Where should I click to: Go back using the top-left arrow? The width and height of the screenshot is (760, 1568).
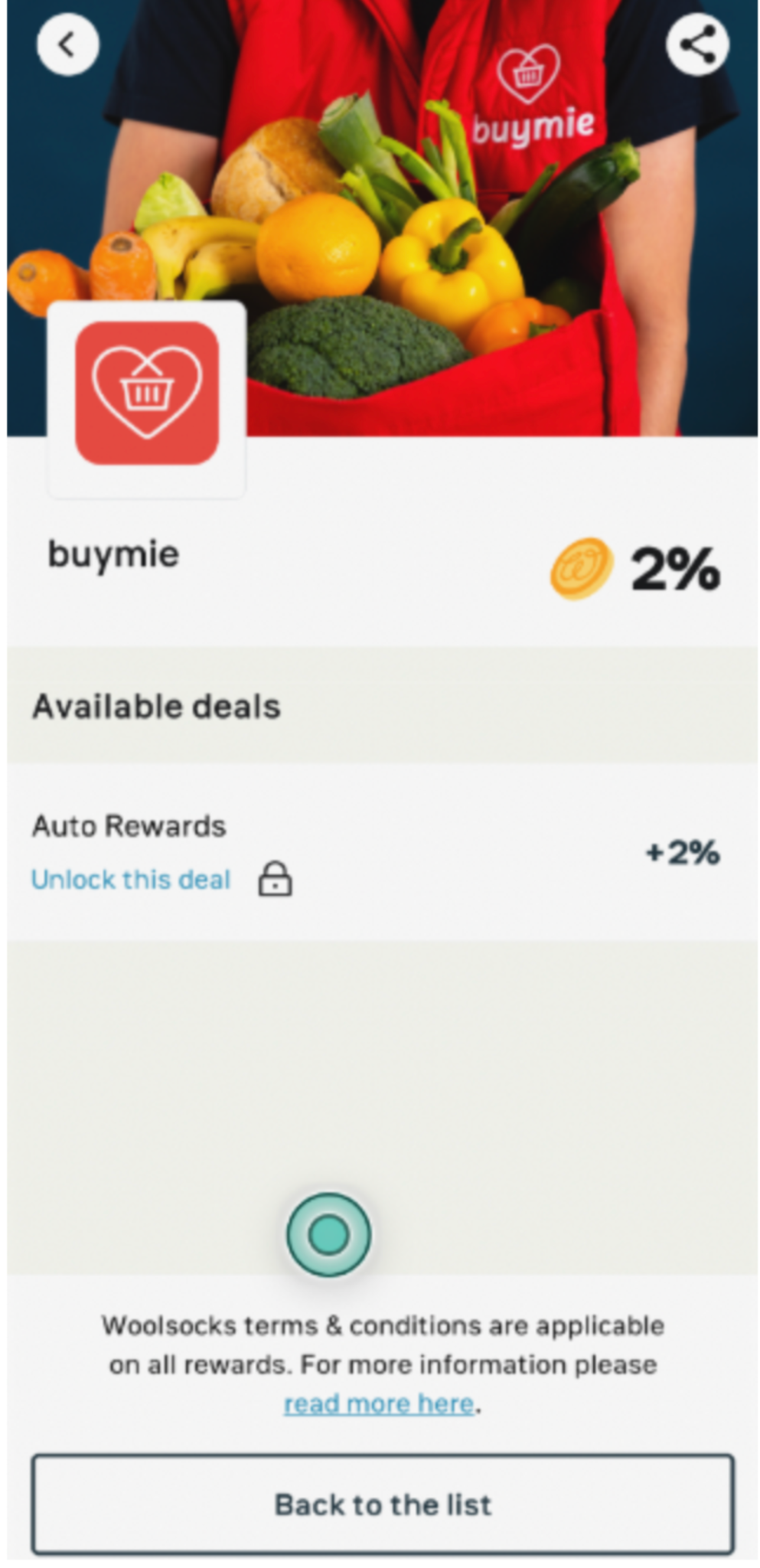[x=67, y=44]
